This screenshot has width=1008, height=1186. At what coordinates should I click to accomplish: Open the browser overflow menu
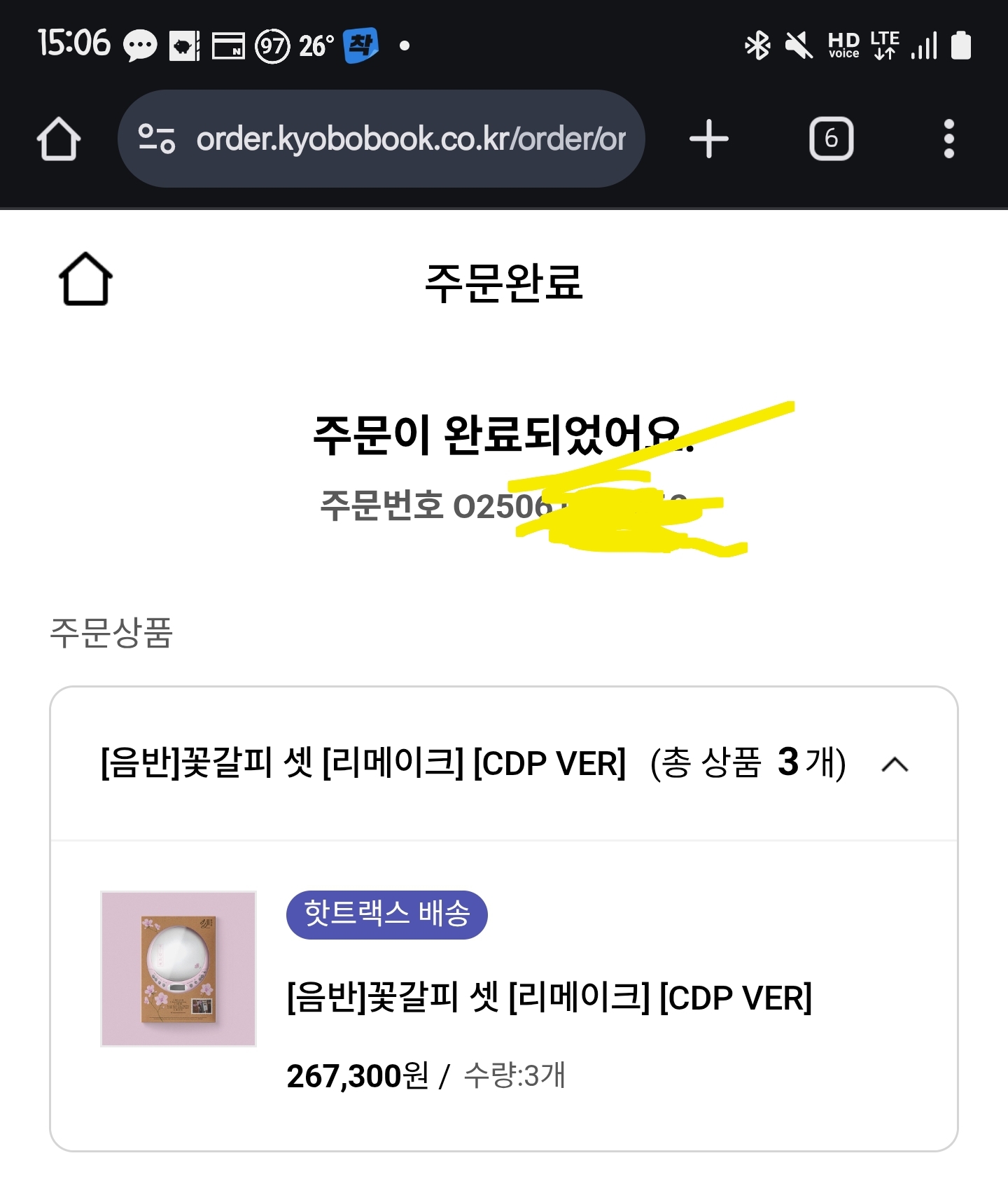(948, 139)
